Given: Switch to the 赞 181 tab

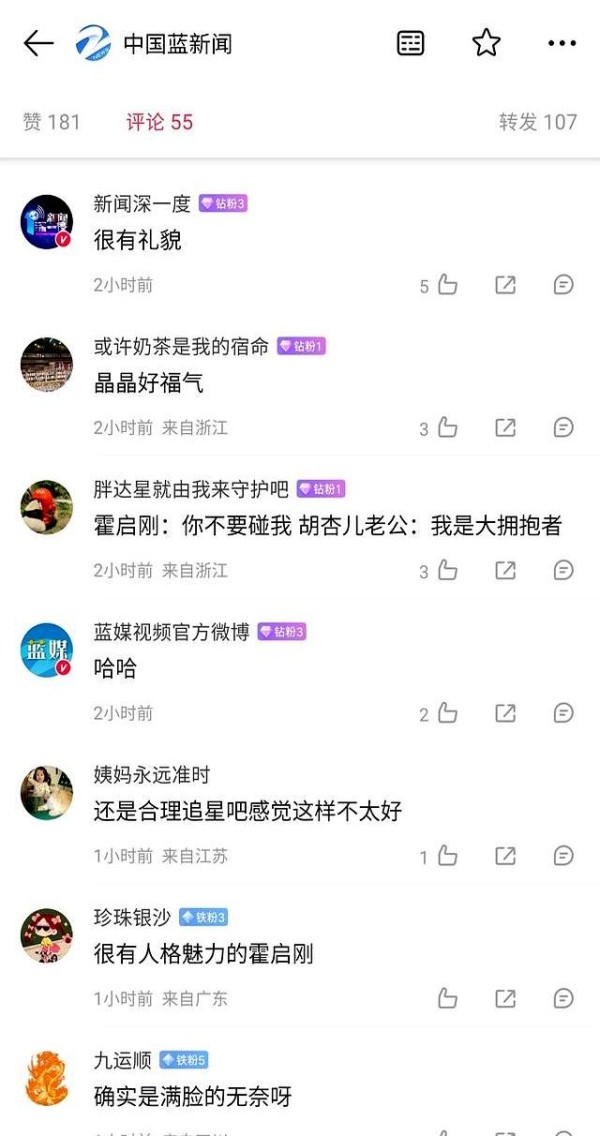Looking at the screenshot, I should 51,122.
